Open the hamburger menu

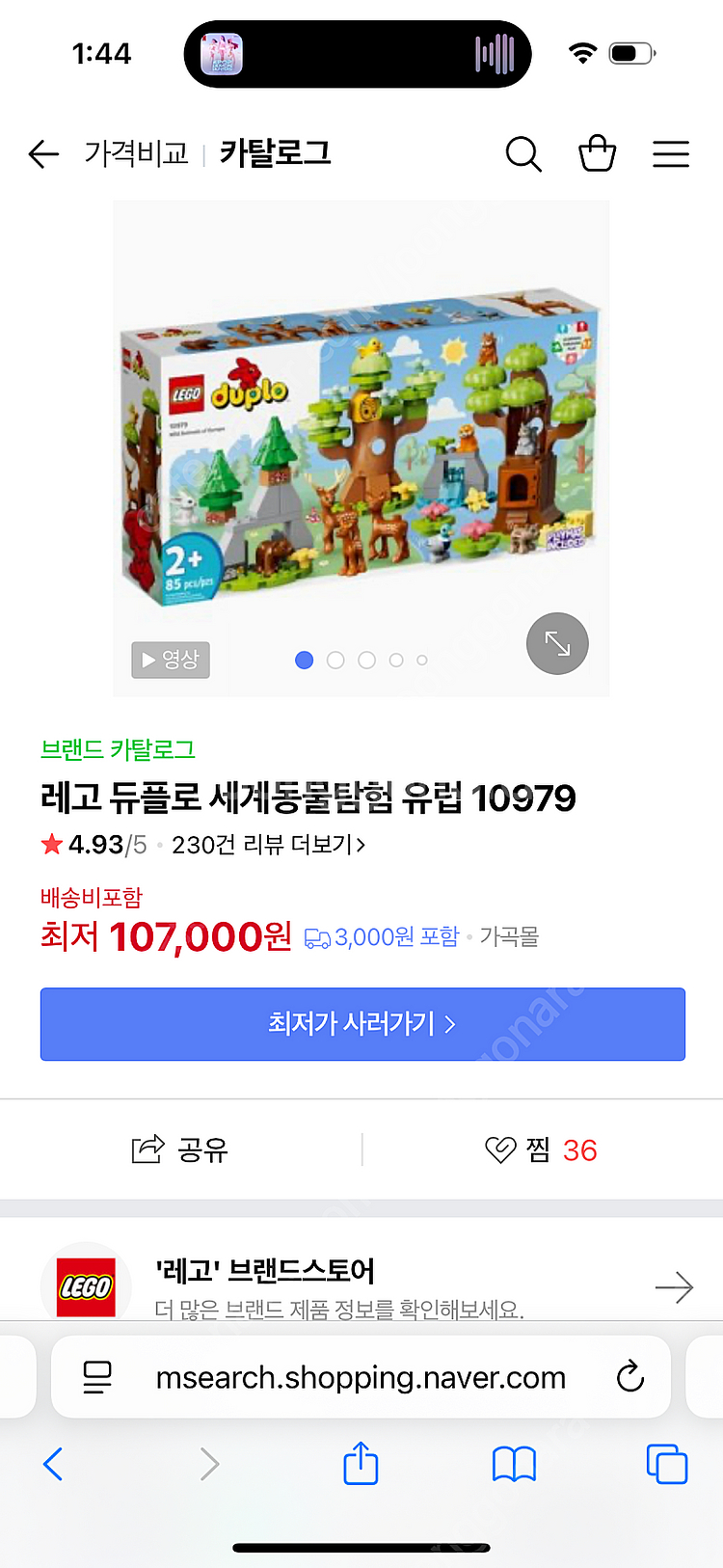tap(671, 153)
